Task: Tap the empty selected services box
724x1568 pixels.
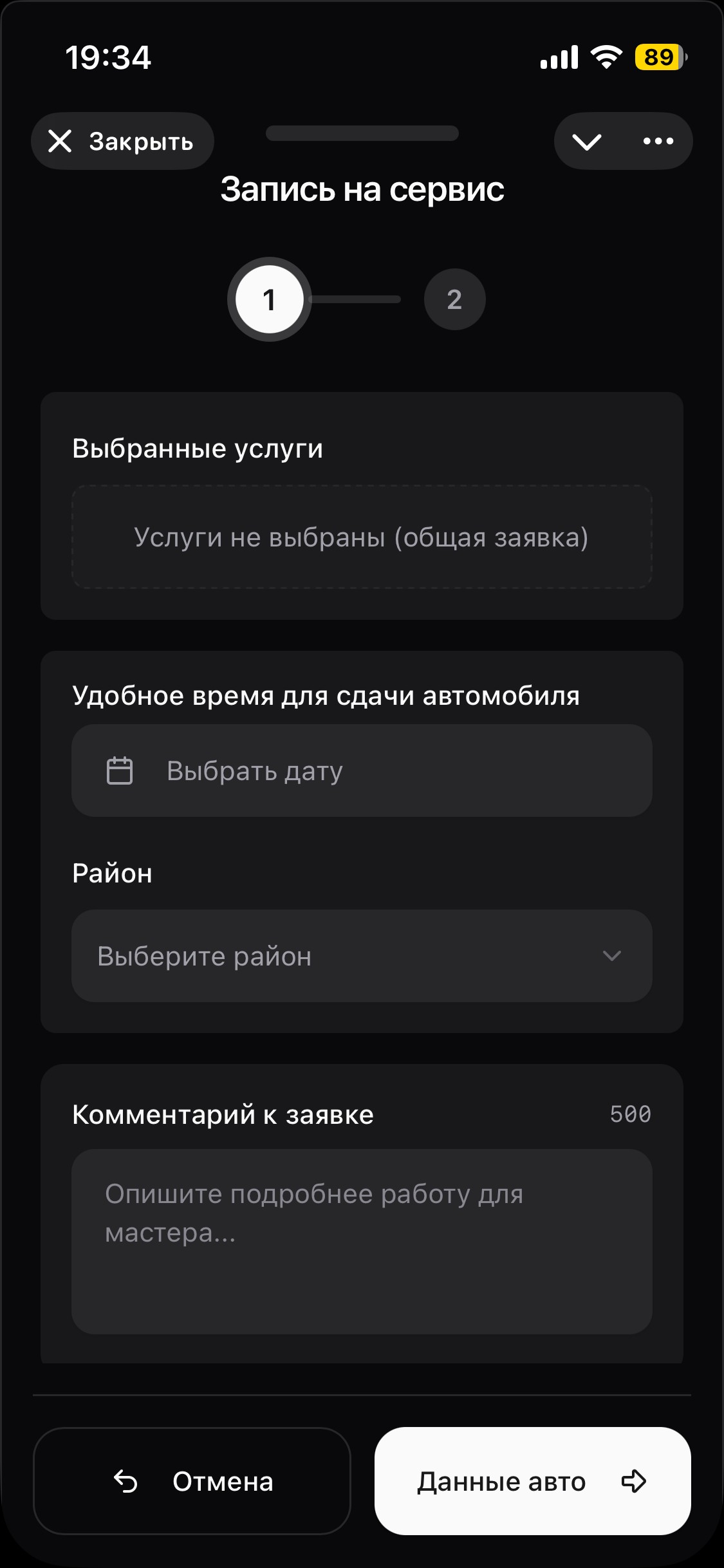Action: pyautogui.click(x=362, y=537)
